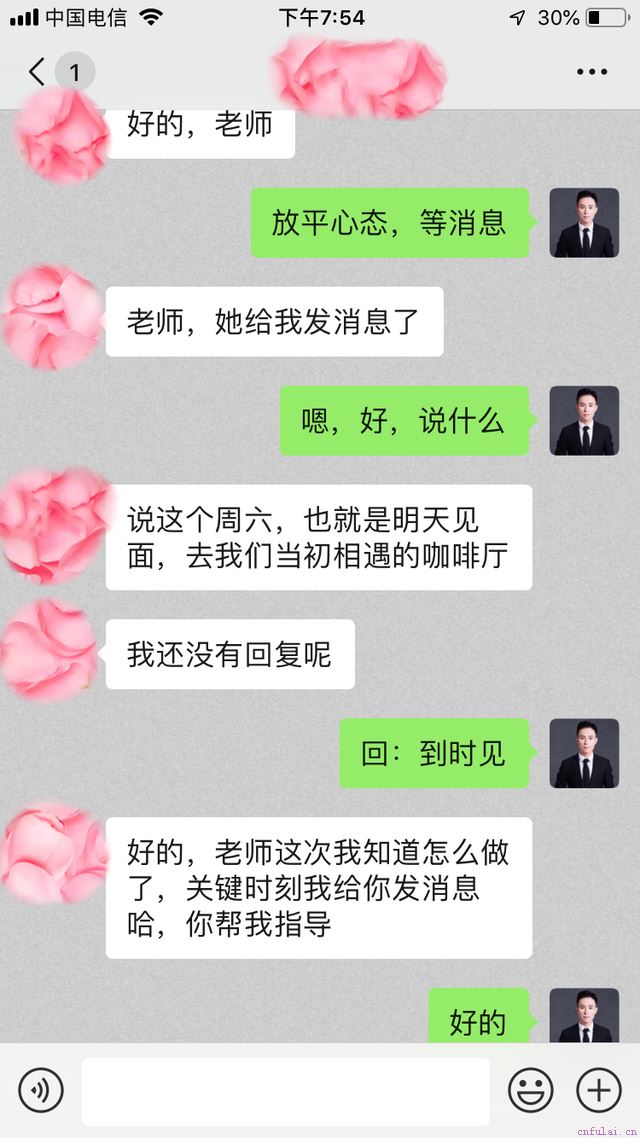Tap contact's avatar next to 老师，她给我发消息了
Viewport: 640px width, 1138px height.
pos(52,320)
